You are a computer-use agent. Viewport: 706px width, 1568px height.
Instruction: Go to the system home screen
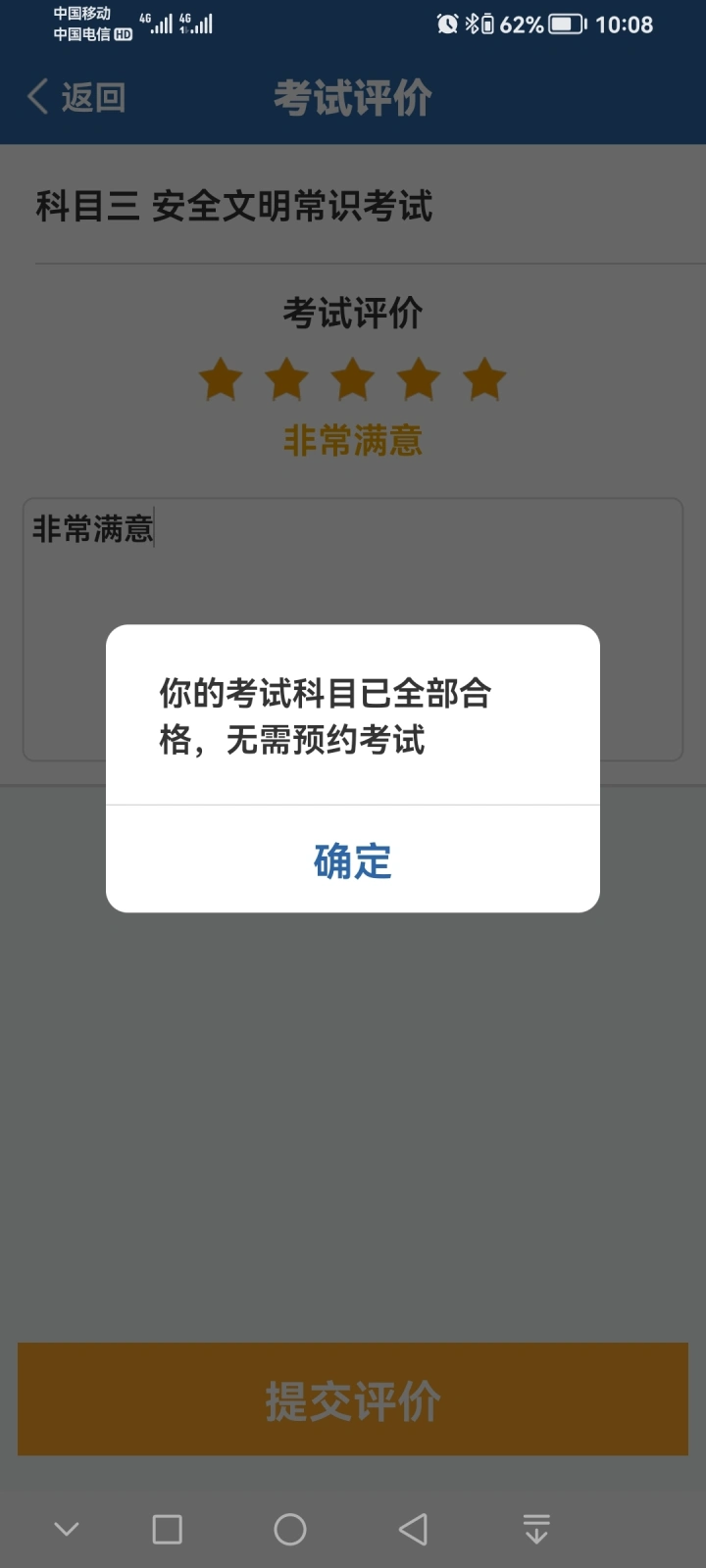click(290, 1529)
